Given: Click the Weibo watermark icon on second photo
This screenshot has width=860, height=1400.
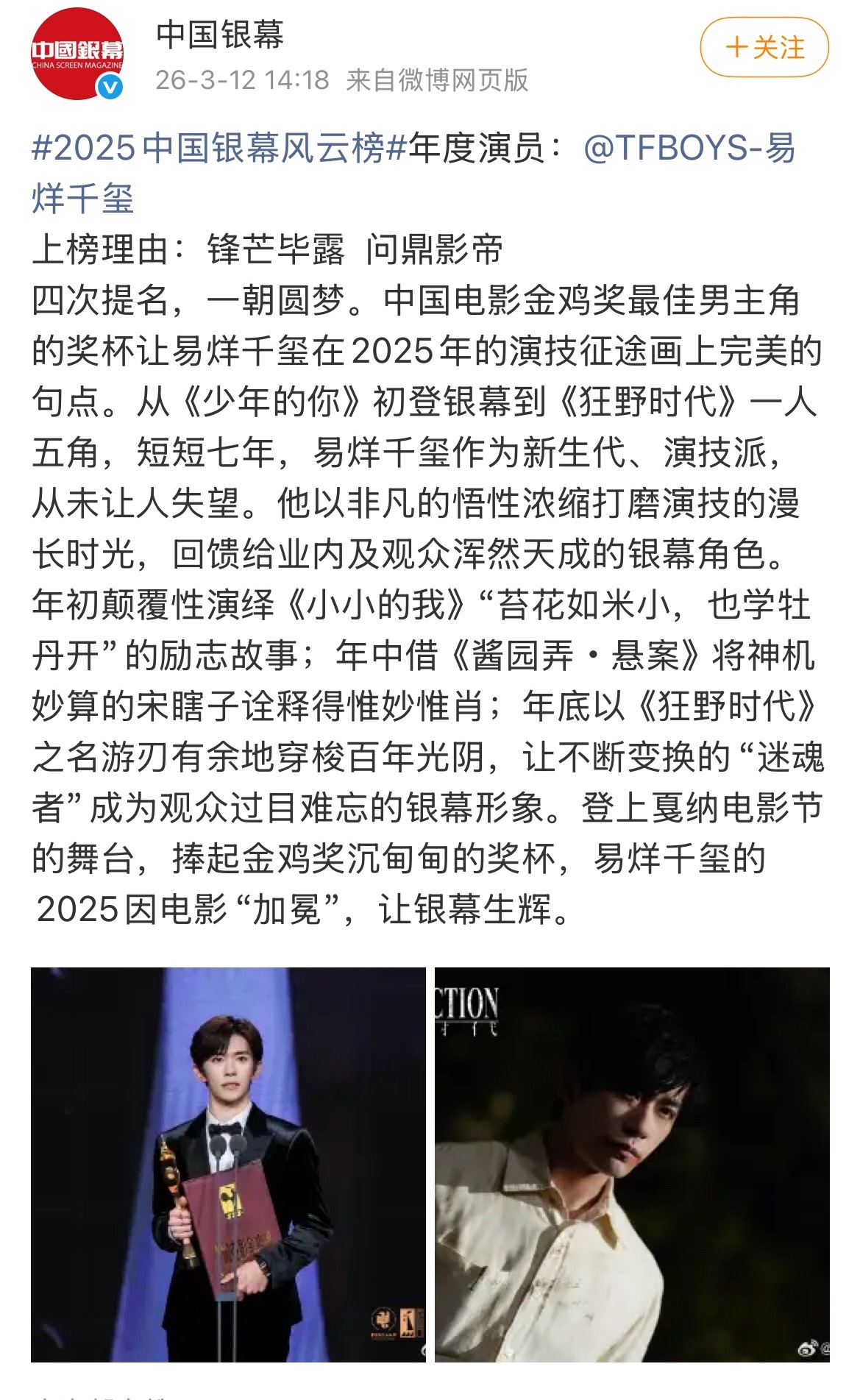Looking at the screenshot, I should point(807,1348).
